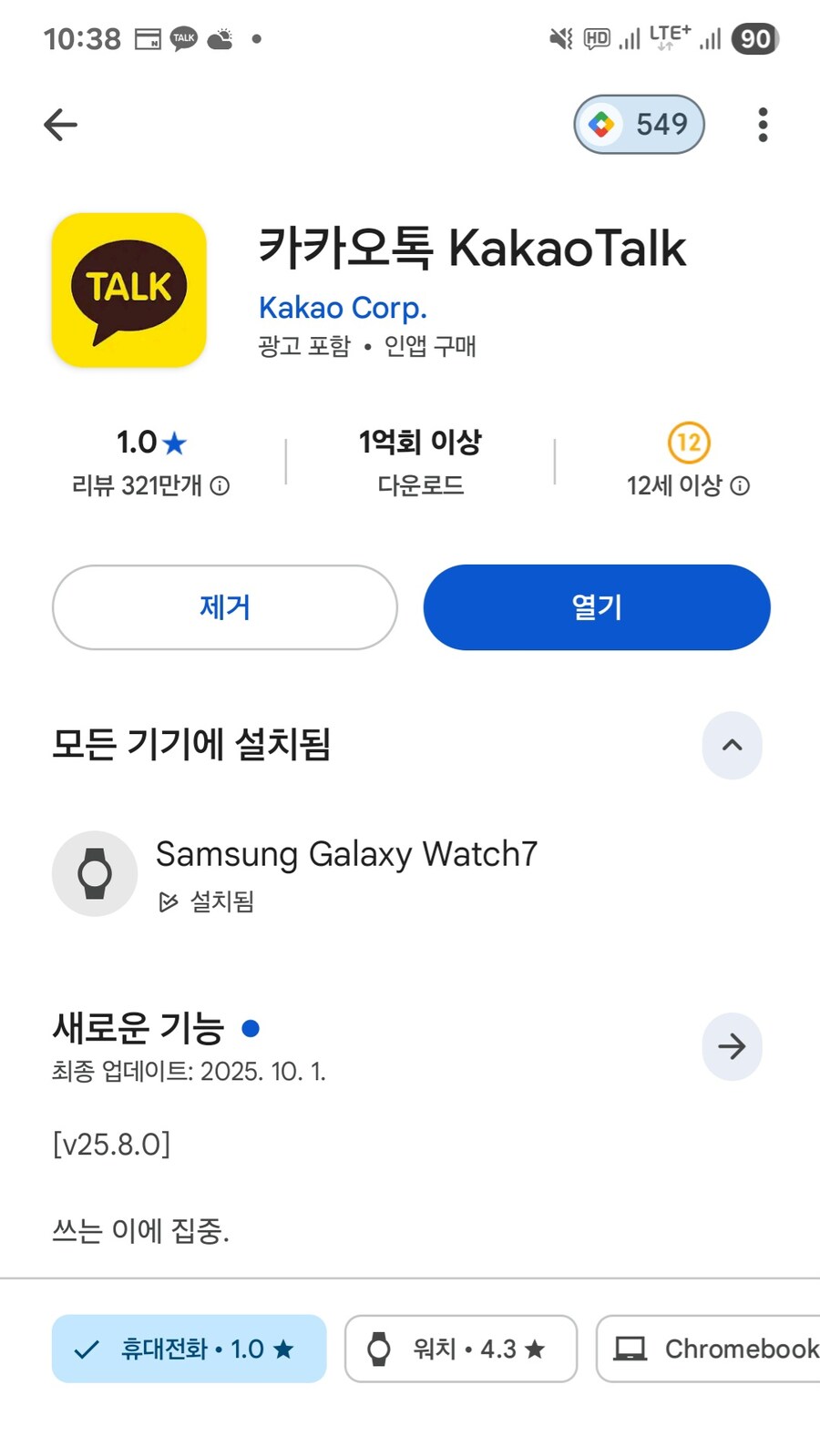This screenshot has height=1456, width=820.
Task: Open the Samsung Galaxy Watch7 device row
Action: pyautogui.click(x=346, y=872)
